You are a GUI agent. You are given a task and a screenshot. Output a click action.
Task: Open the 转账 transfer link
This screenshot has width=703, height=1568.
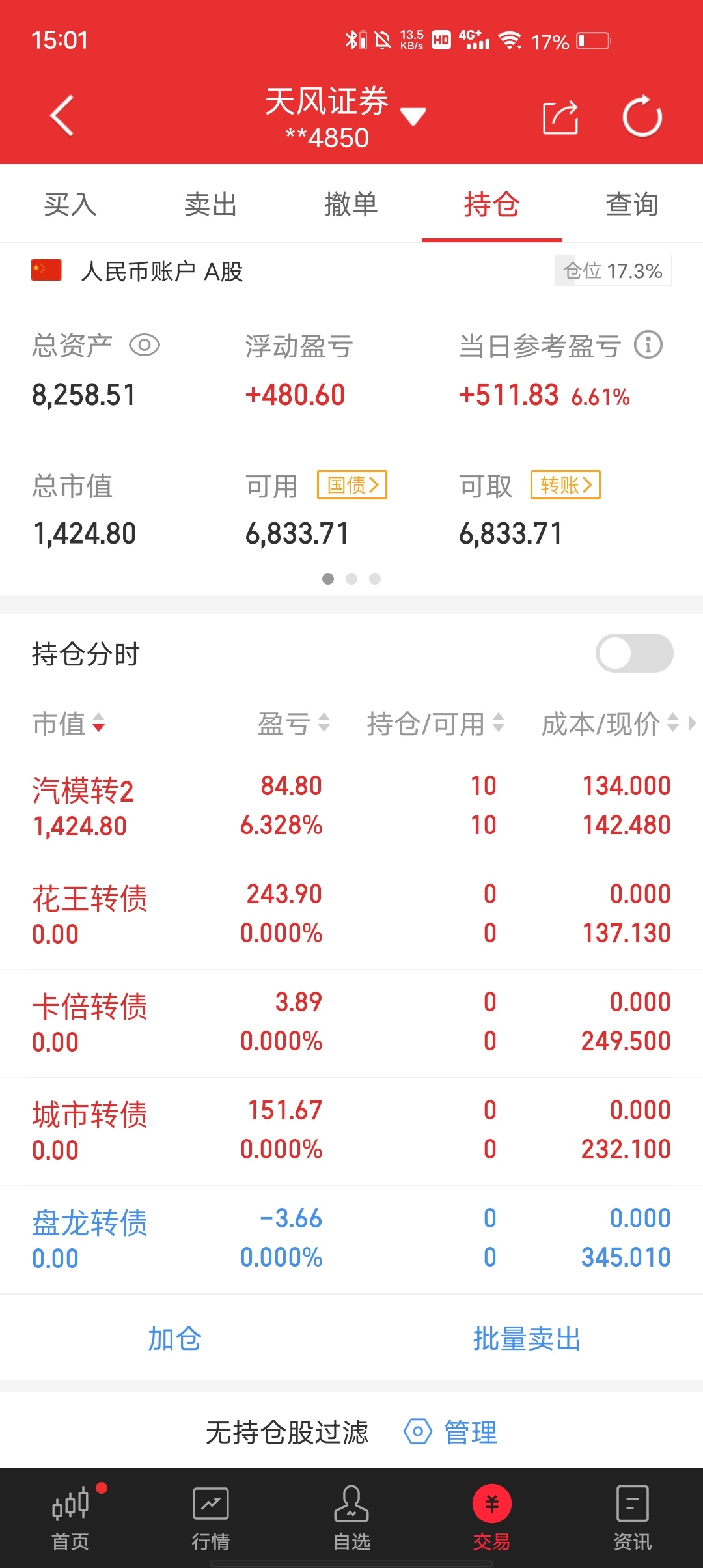pos(566,485)
